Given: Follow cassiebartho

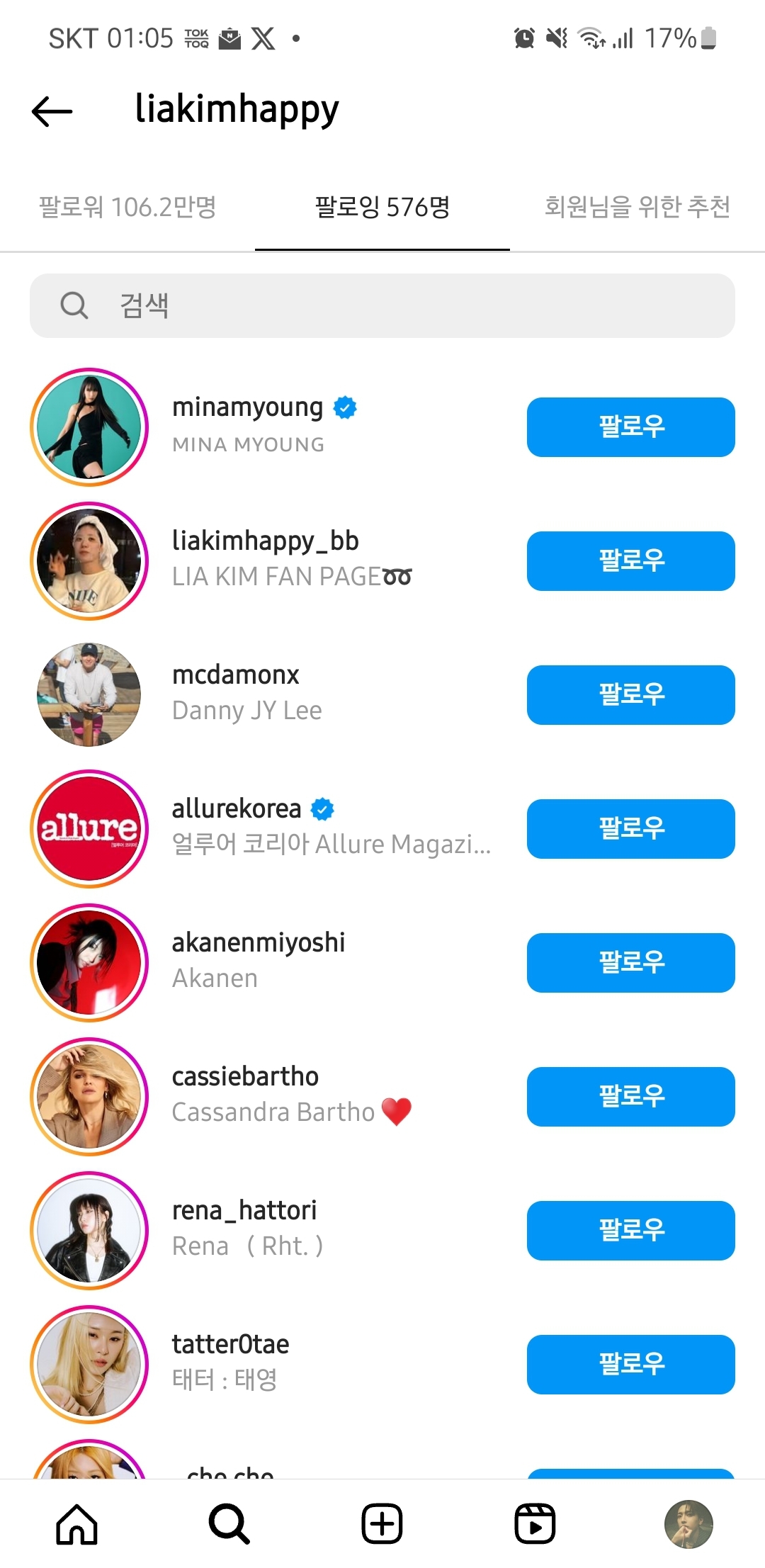Looking at the screenshot, I should point(630,1097).
